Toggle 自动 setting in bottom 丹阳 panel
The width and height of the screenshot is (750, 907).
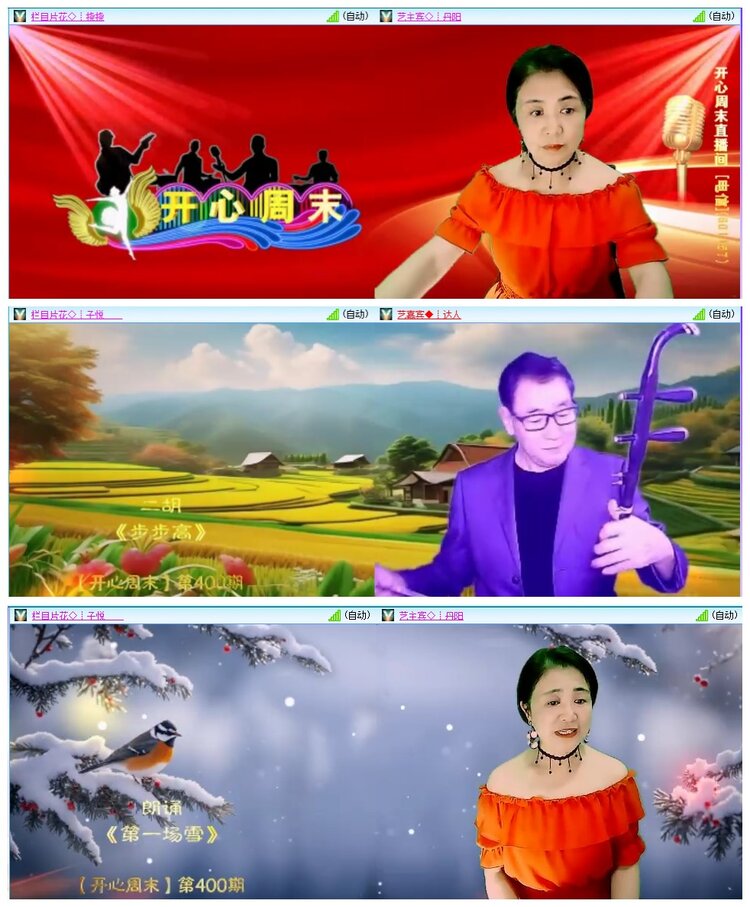(727, 616)
